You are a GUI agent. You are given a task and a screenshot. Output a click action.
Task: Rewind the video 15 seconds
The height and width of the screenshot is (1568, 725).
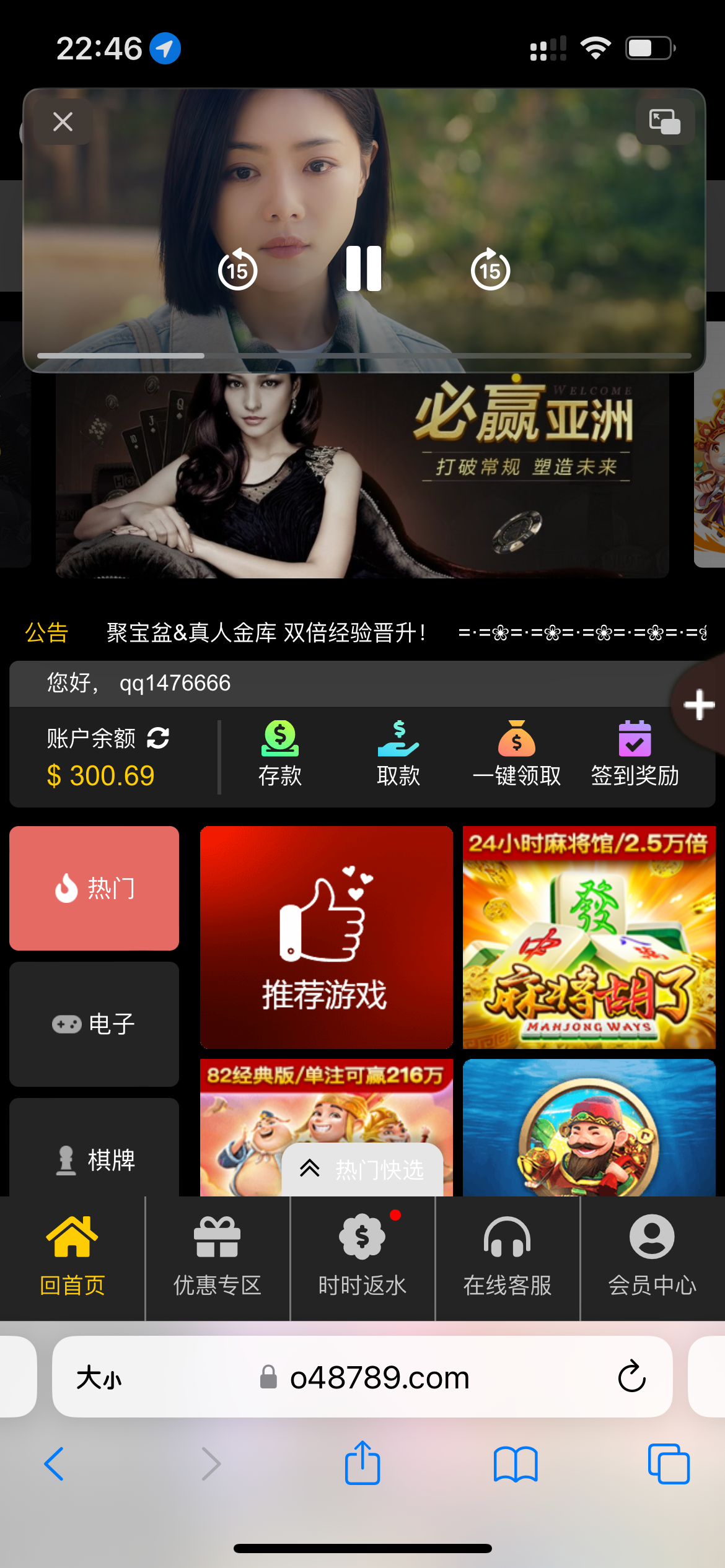click(x=237, y=270)
